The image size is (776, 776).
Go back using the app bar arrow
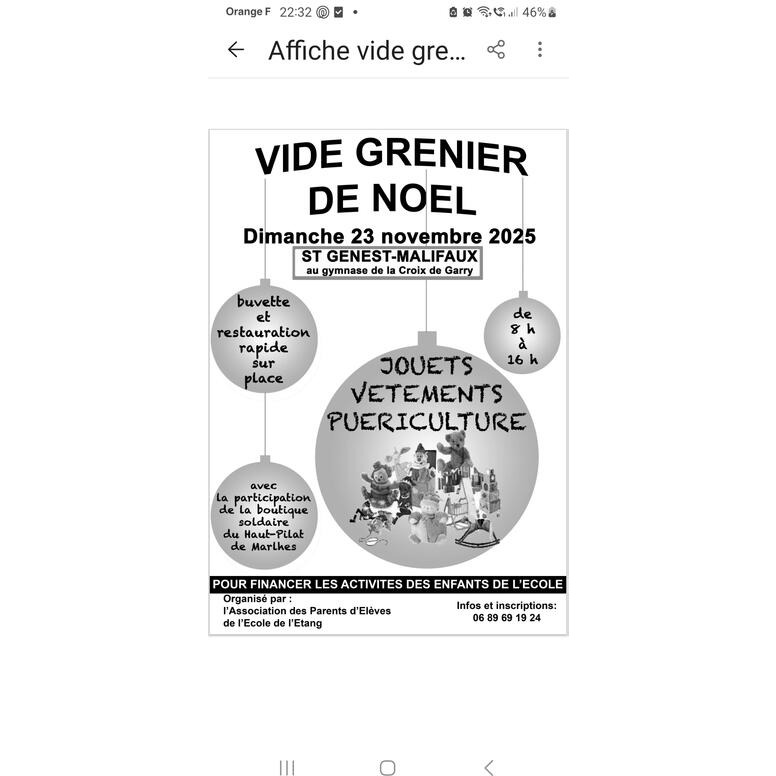[236, 50]
